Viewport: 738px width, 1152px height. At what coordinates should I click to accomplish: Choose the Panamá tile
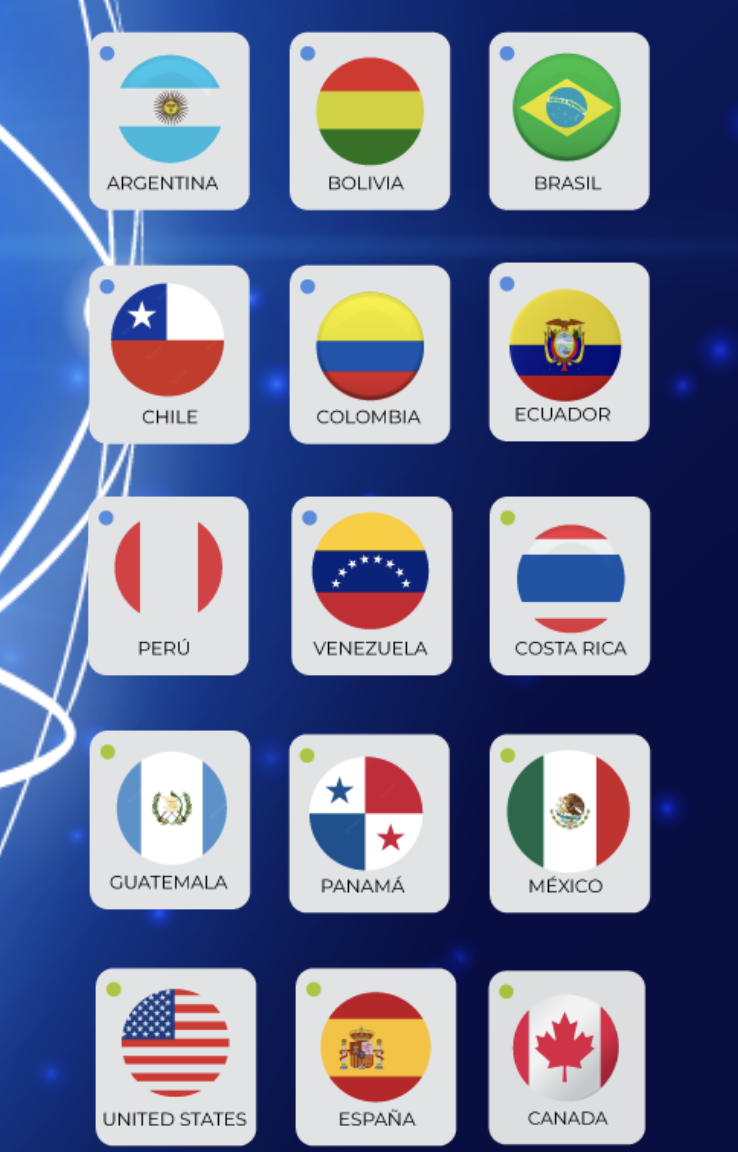368,822
